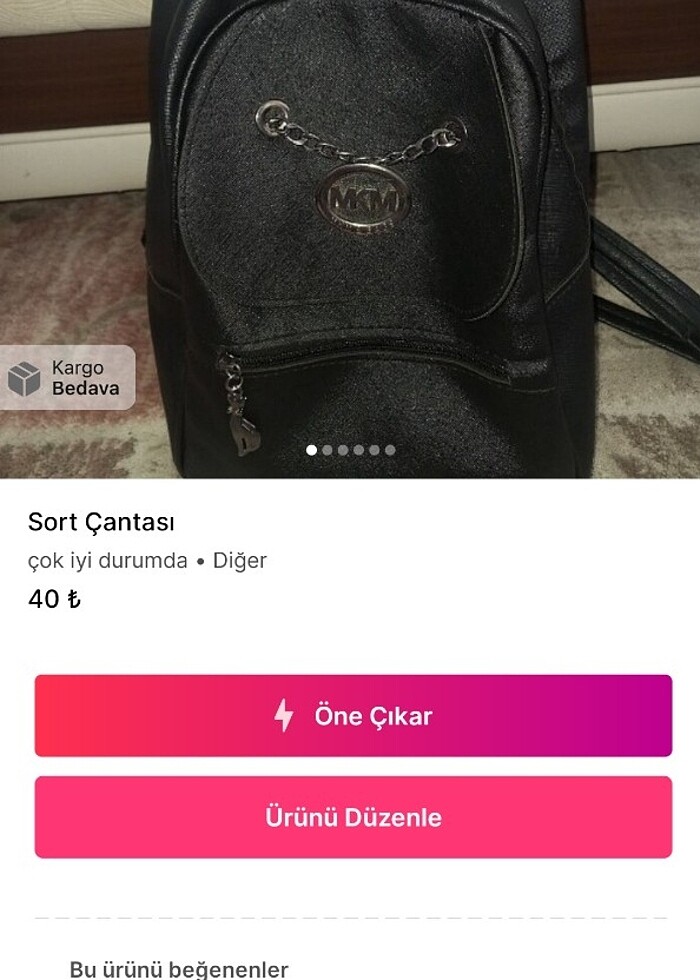Tap the photo page indicator dots
Screen dimensions: 700x980
pyautogui.click(x=350, y=450)
